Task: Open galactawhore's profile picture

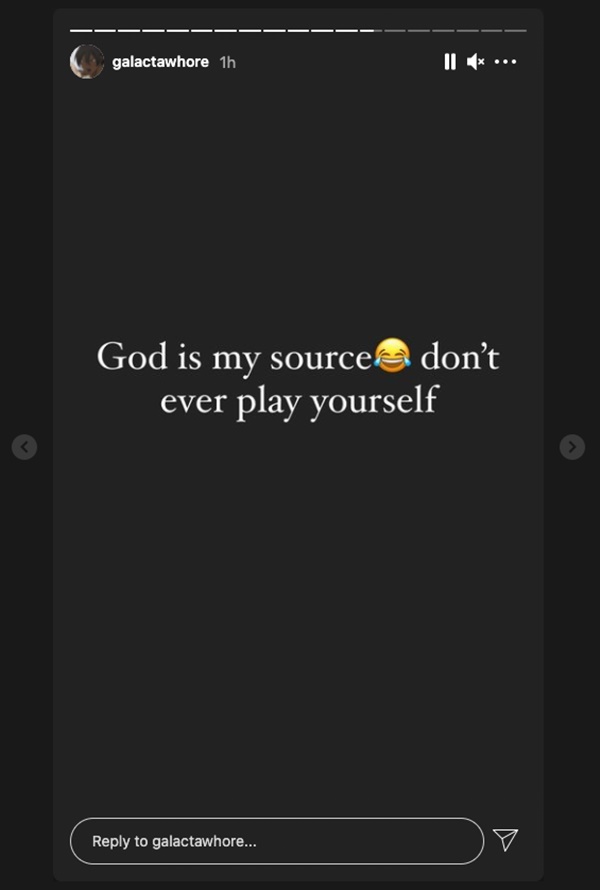Action: point(87,62)
